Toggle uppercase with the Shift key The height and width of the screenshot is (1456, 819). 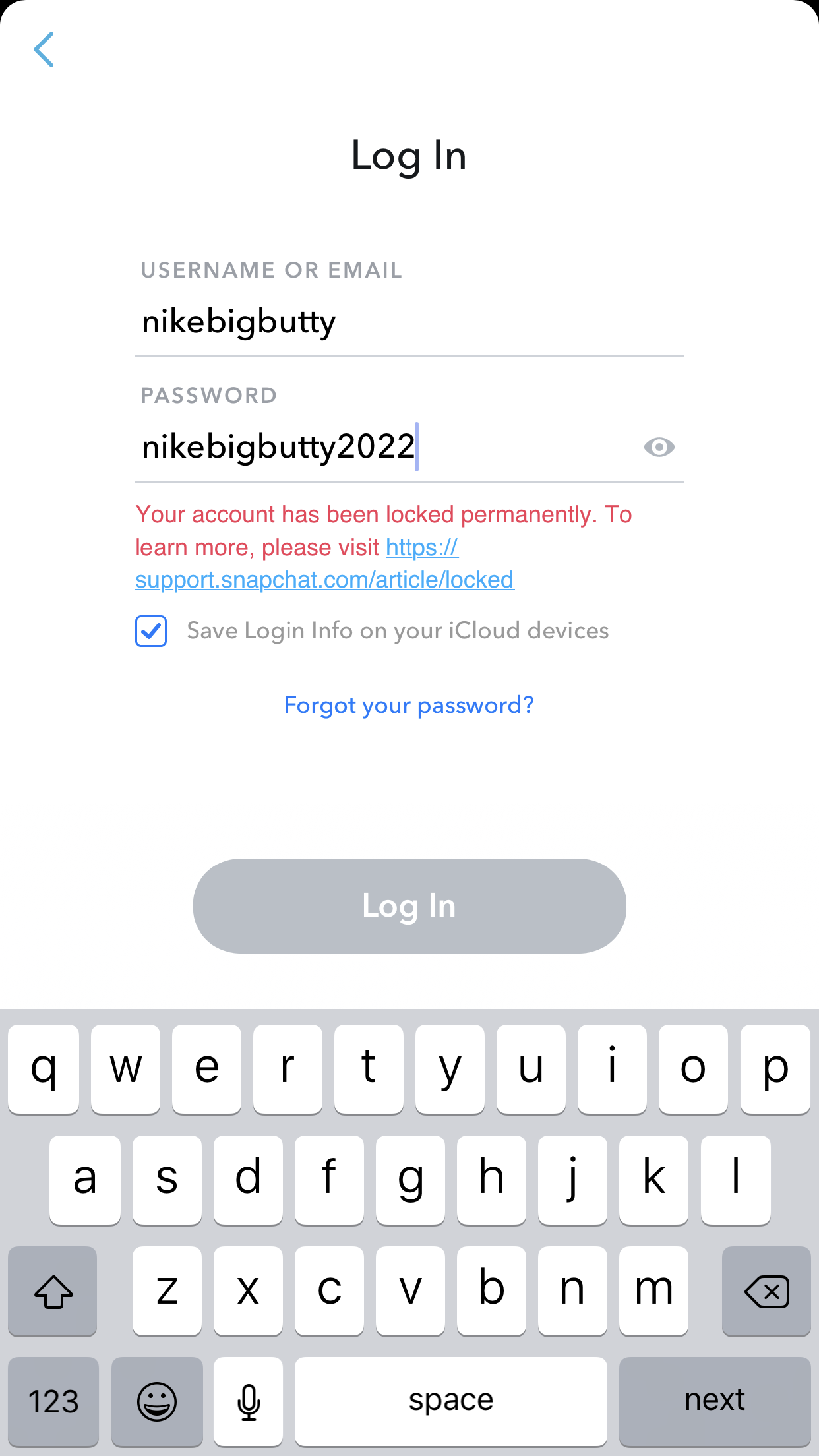[x=53, y=1290]
